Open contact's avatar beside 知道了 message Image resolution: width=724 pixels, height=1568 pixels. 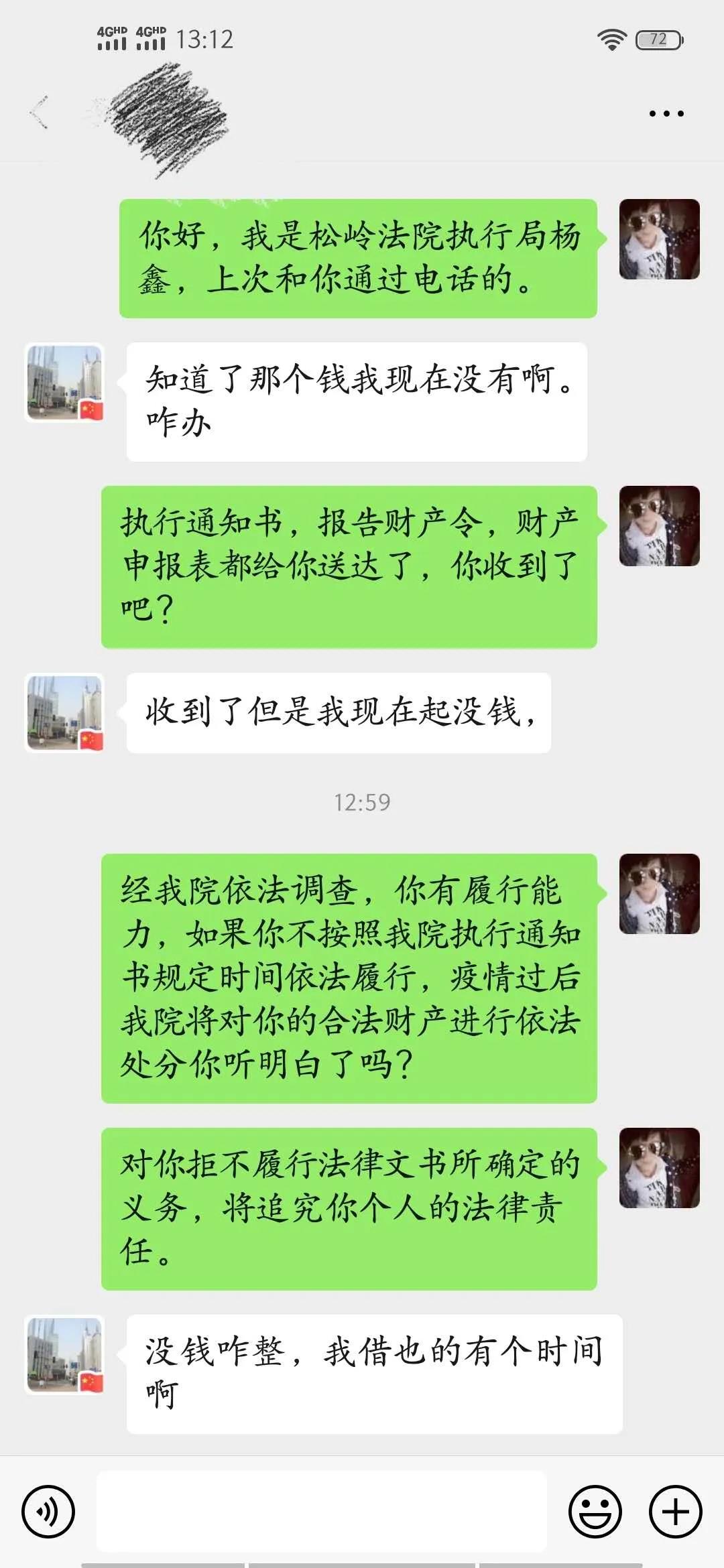(65, 383)
